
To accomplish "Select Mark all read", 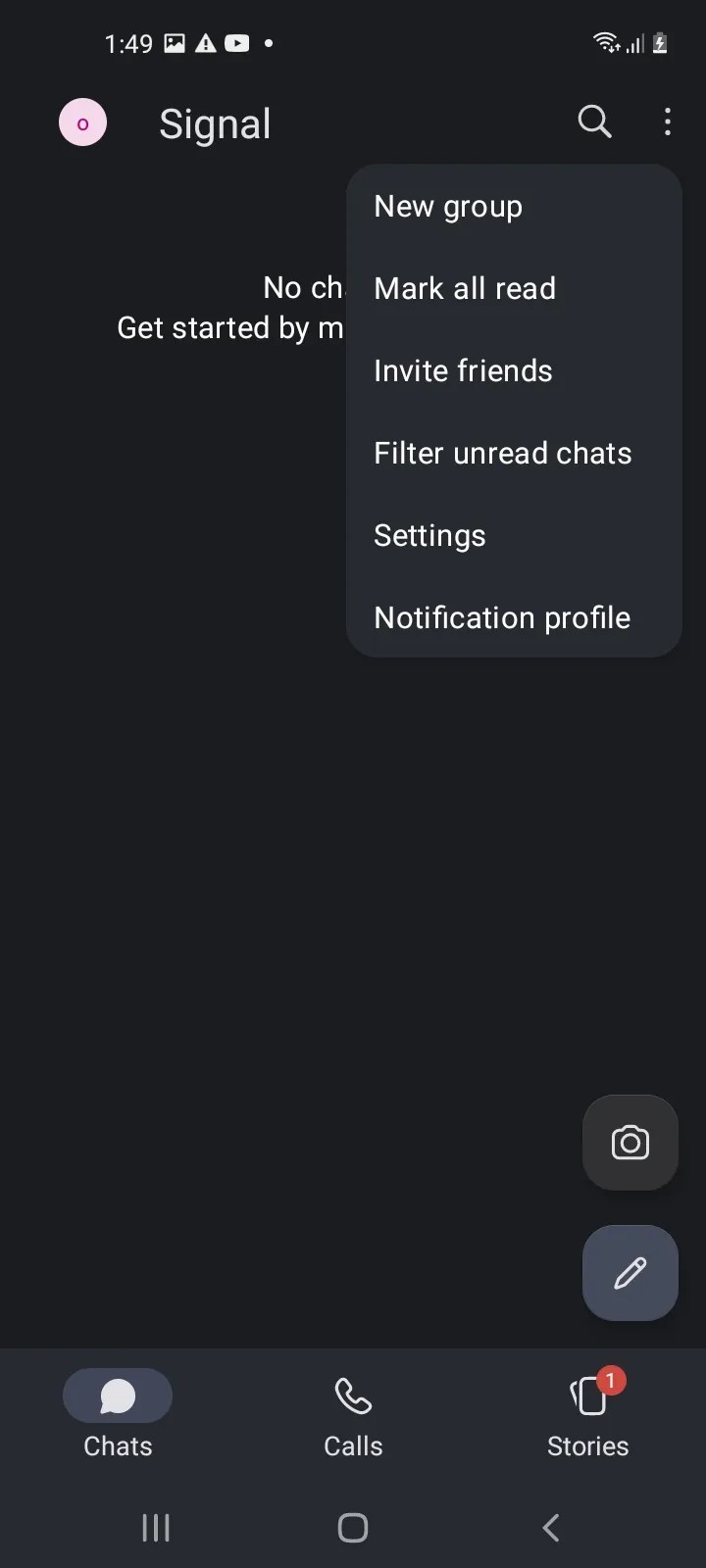I will coord(465,288).
